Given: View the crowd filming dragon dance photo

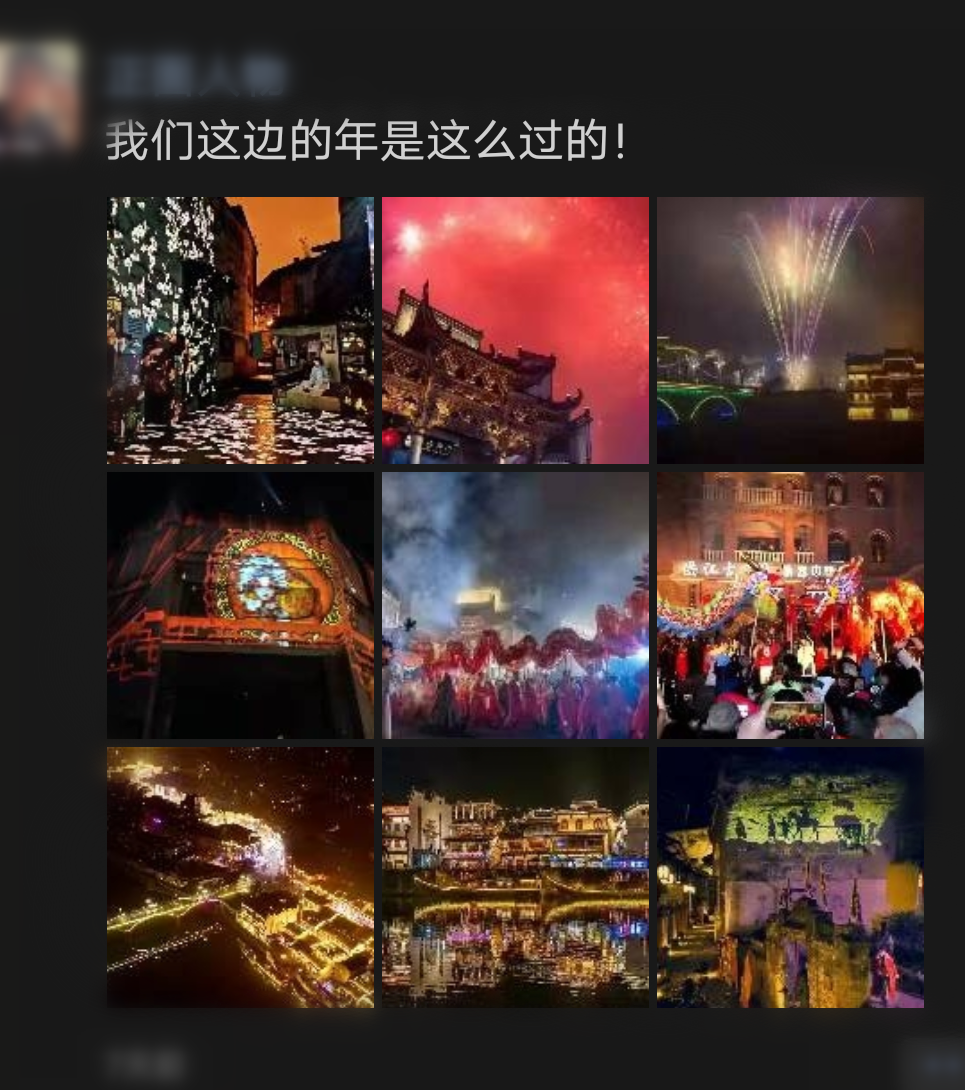Looking at the screenshot, I should pos(790,605).
